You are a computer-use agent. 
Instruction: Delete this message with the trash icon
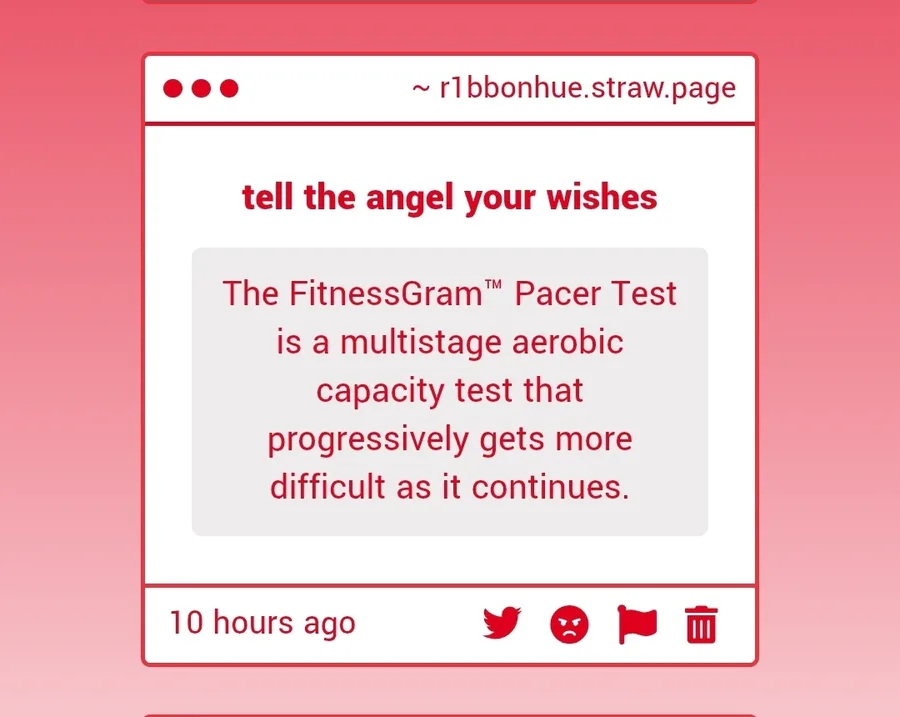tap(701, 625)
